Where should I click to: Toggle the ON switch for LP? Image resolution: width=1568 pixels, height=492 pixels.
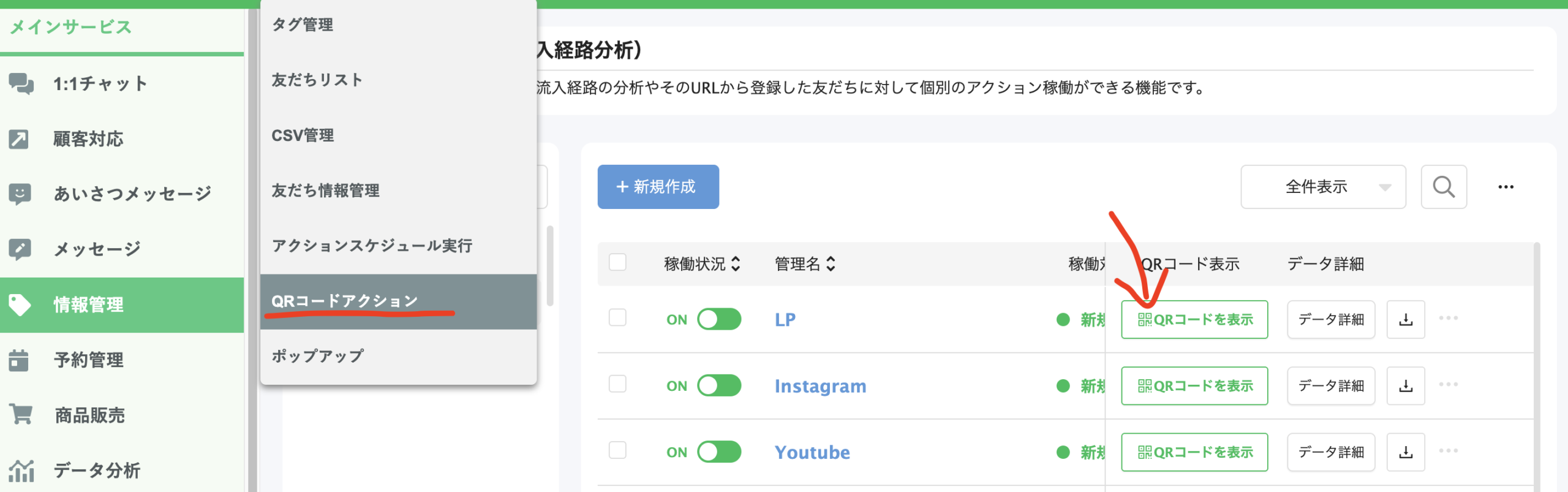click(x=719, y=319)
